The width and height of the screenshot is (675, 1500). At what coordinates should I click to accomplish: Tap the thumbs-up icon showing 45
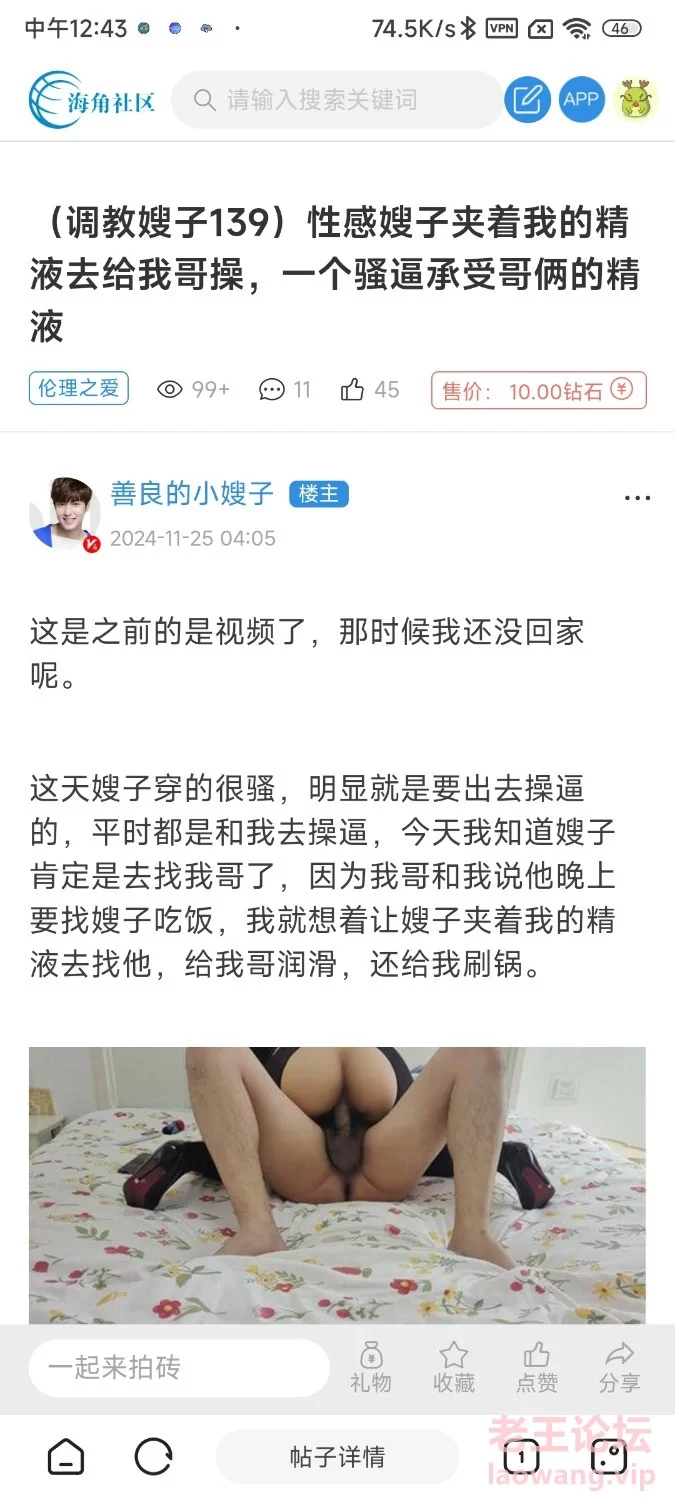(352, 390)
